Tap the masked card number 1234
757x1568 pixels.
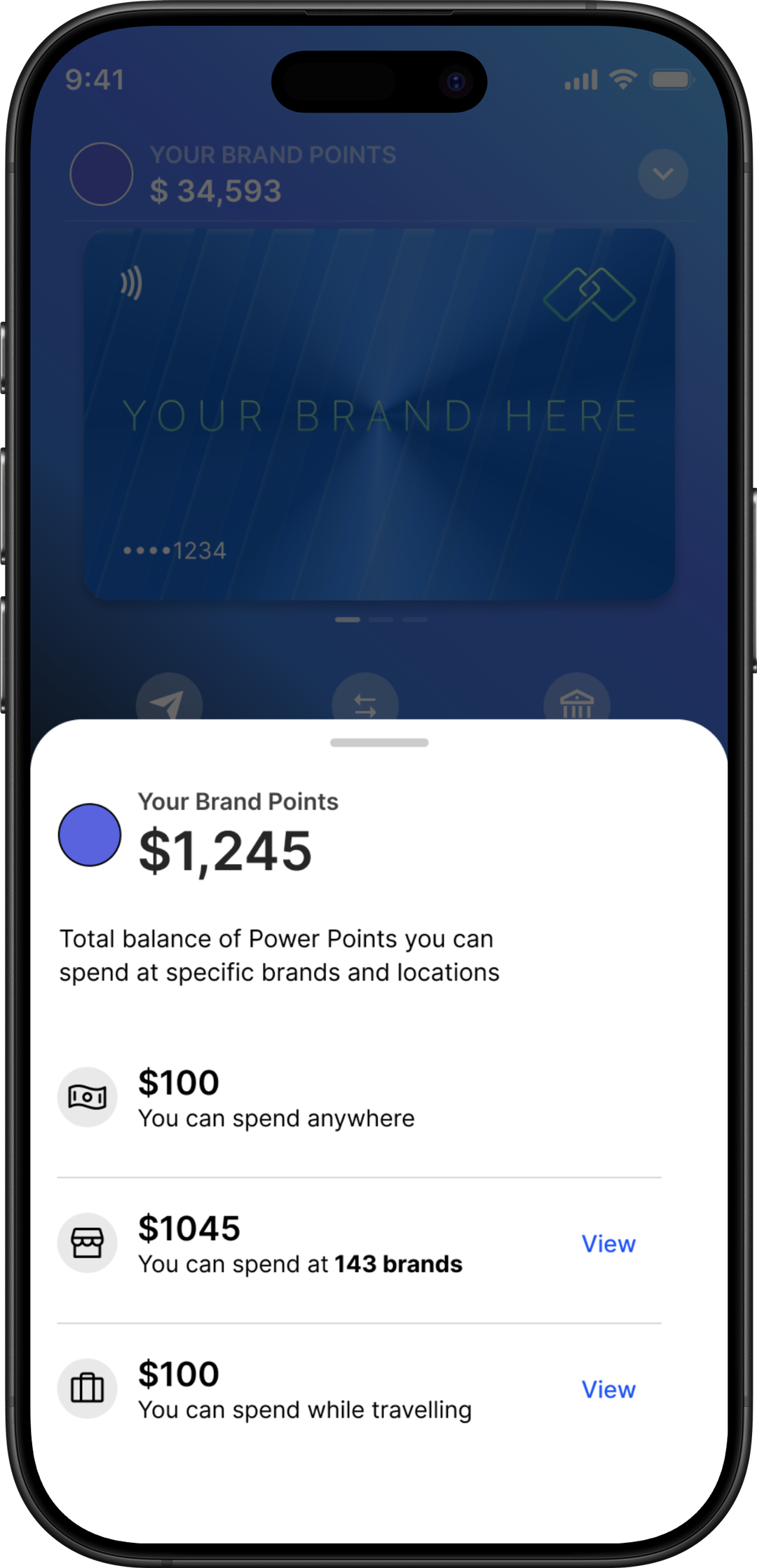pyautogui.click(x=174, y=550)
